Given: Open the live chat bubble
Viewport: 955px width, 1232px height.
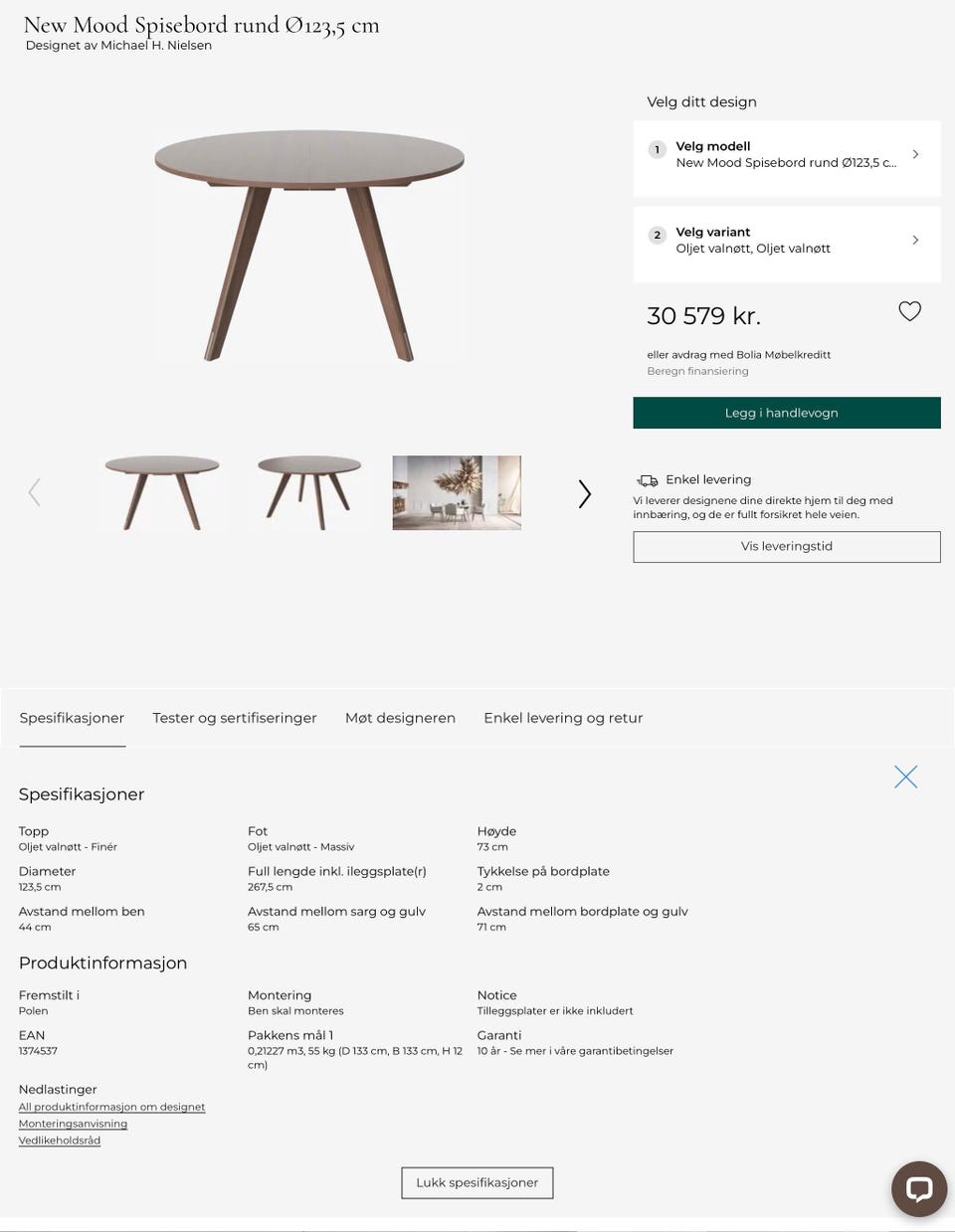Looking at the screenshot, I should click(918, 1188).
